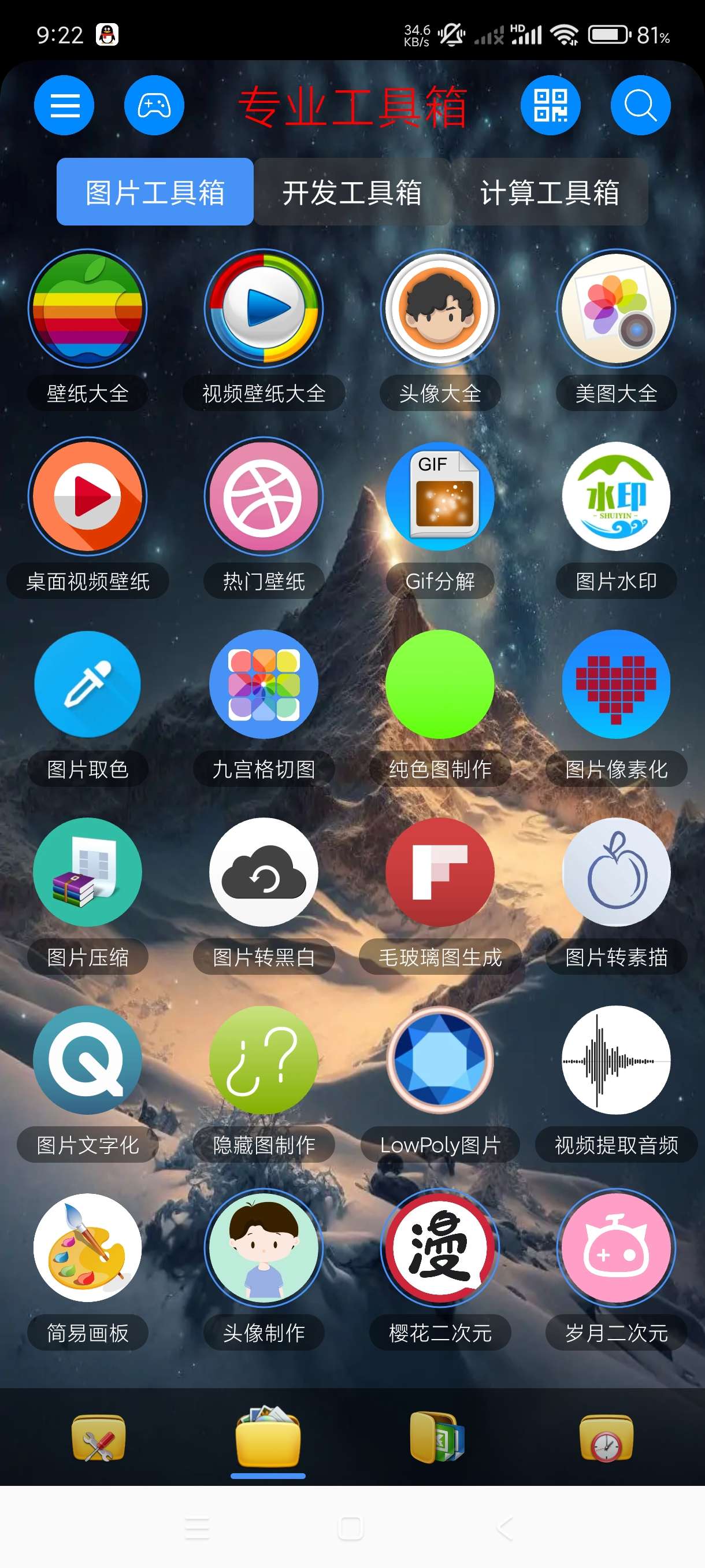The width and height of the screenshot is (705, 1568).
Task: Open 图片取色 color picker
Action: coord(88,685)
